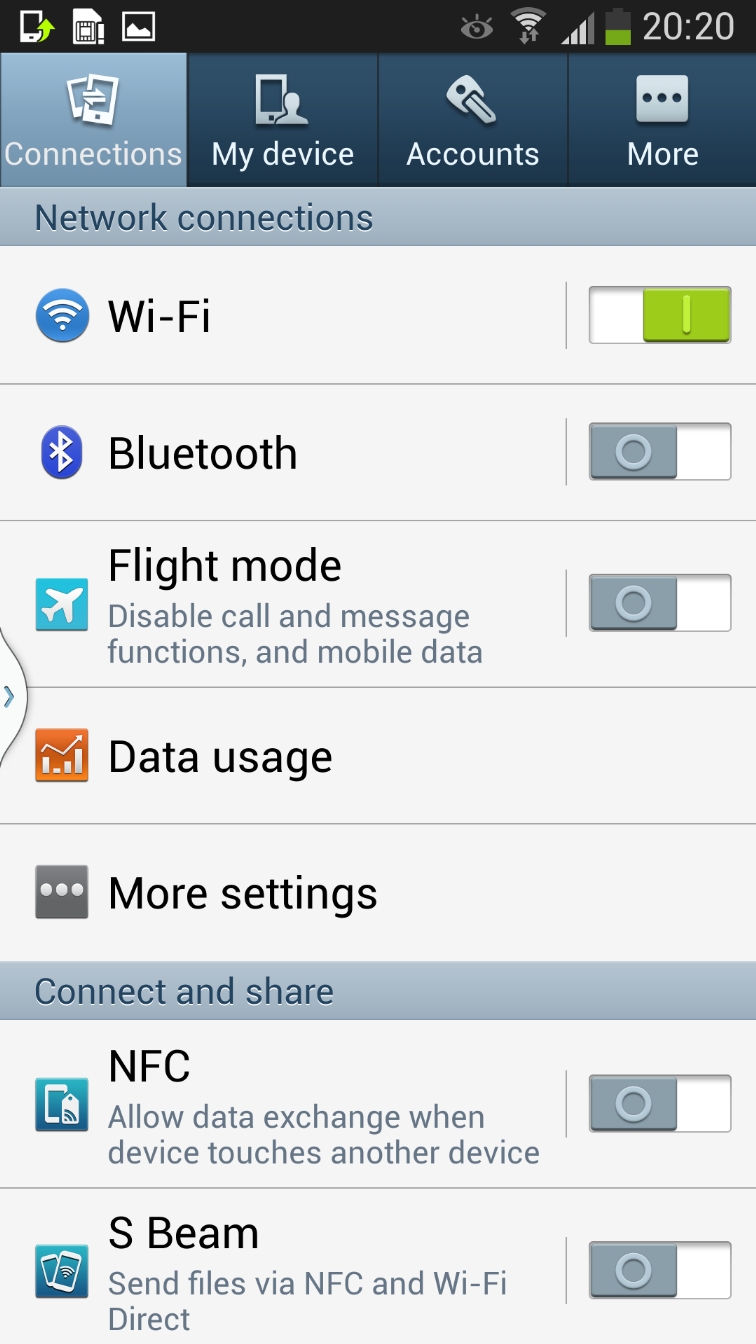
Task: Open the More tab
Action: click(x=663, y=118)
